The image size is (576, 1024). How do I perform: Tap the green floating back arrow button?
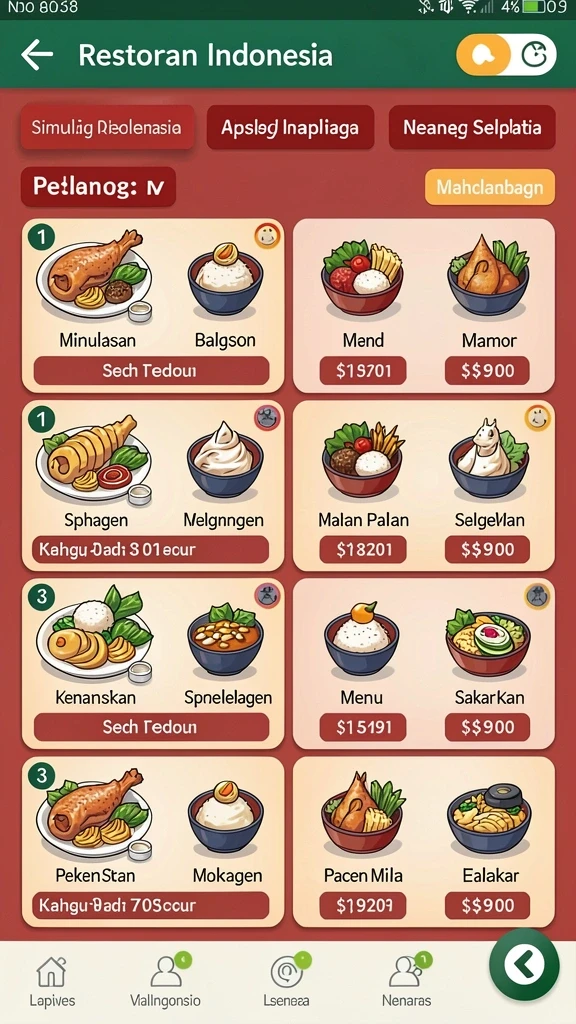coord(524,965)
